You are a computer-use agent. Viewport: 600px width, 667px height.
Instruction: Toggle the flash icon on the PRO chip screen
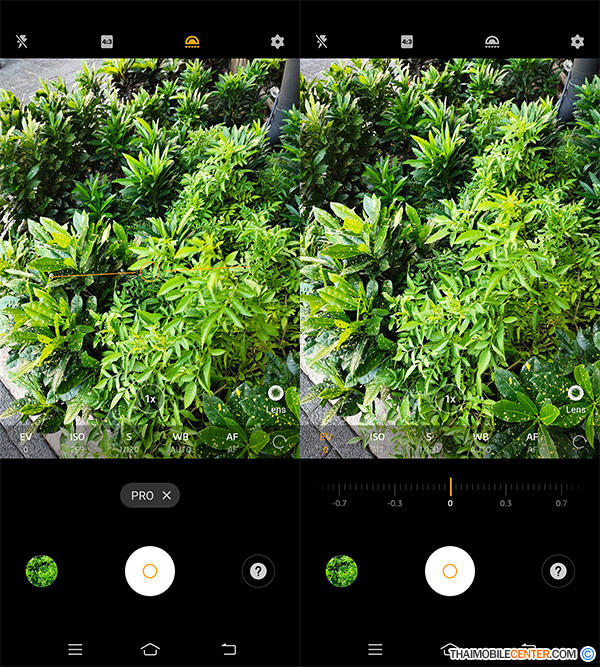pos(23,42)
